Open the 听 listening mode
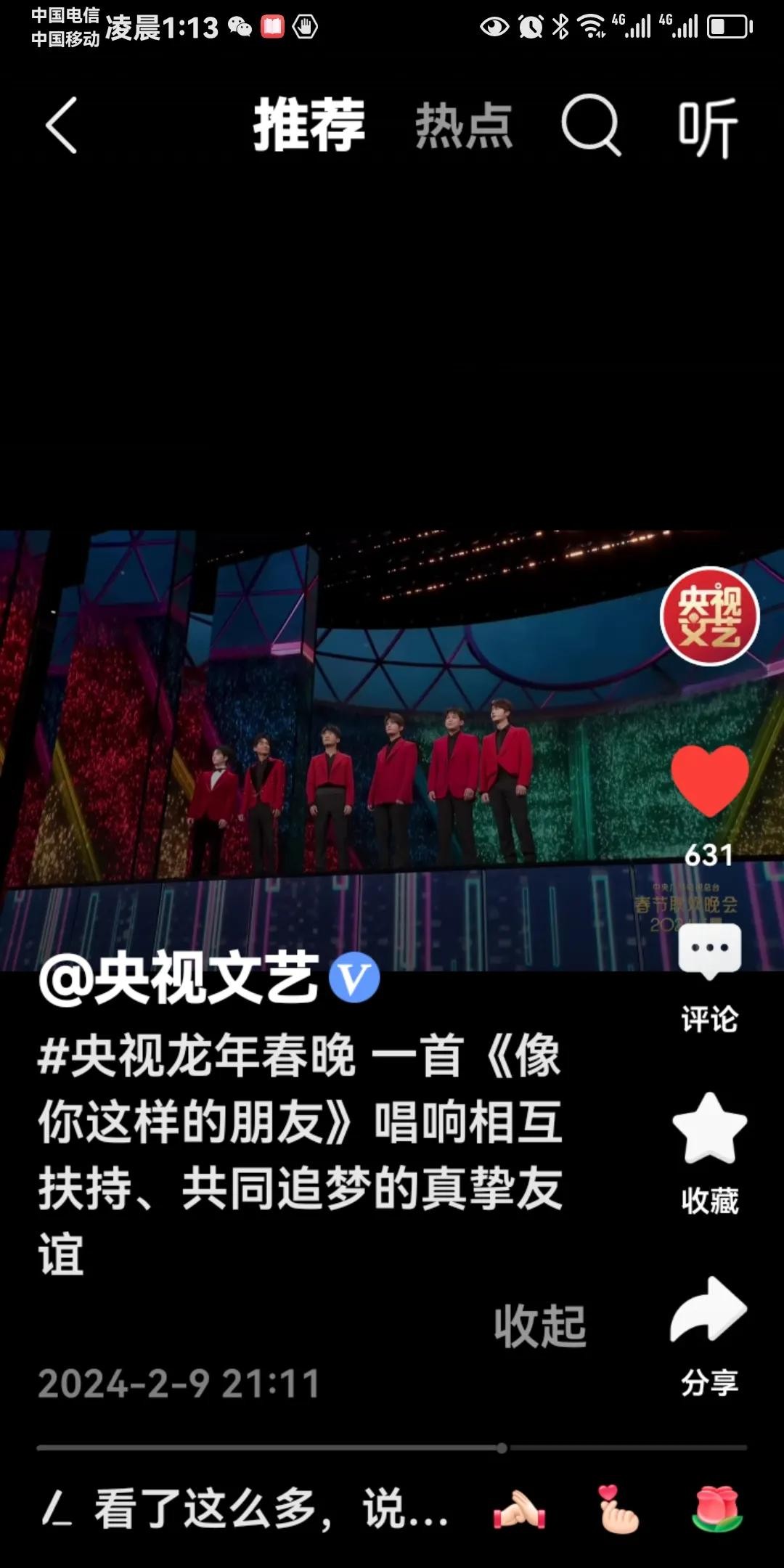 (708, 127)
